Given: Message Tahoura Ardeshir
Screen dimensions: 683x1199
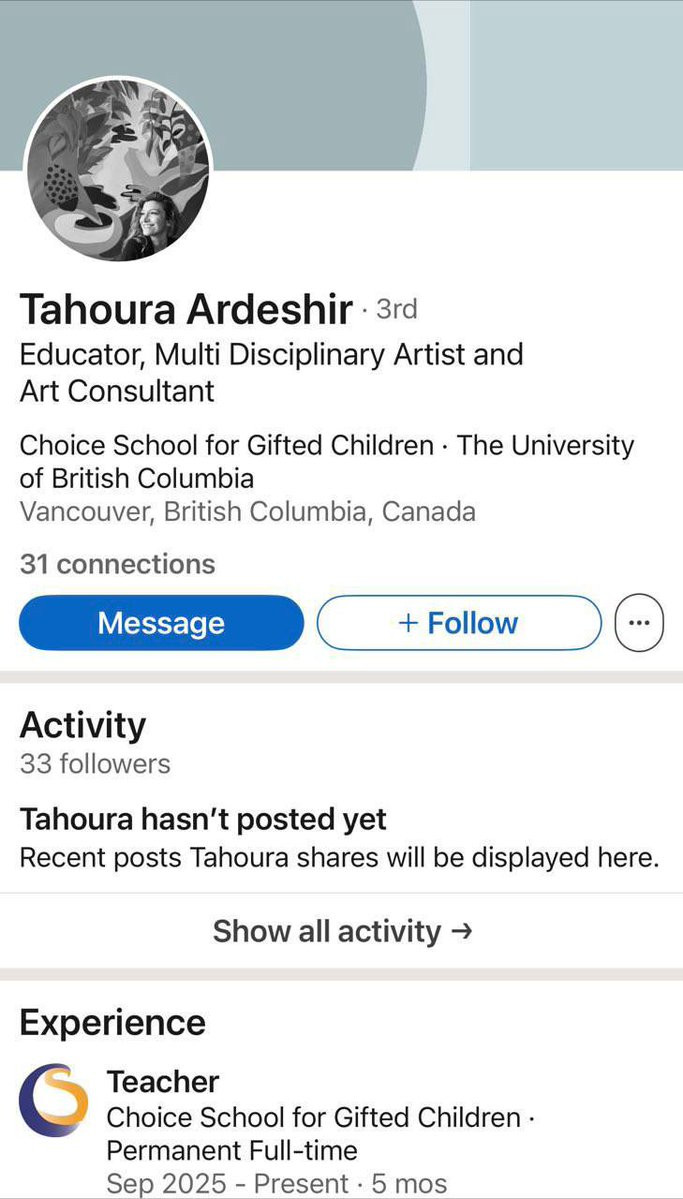Looking at the screenshot, I should 161,623.
